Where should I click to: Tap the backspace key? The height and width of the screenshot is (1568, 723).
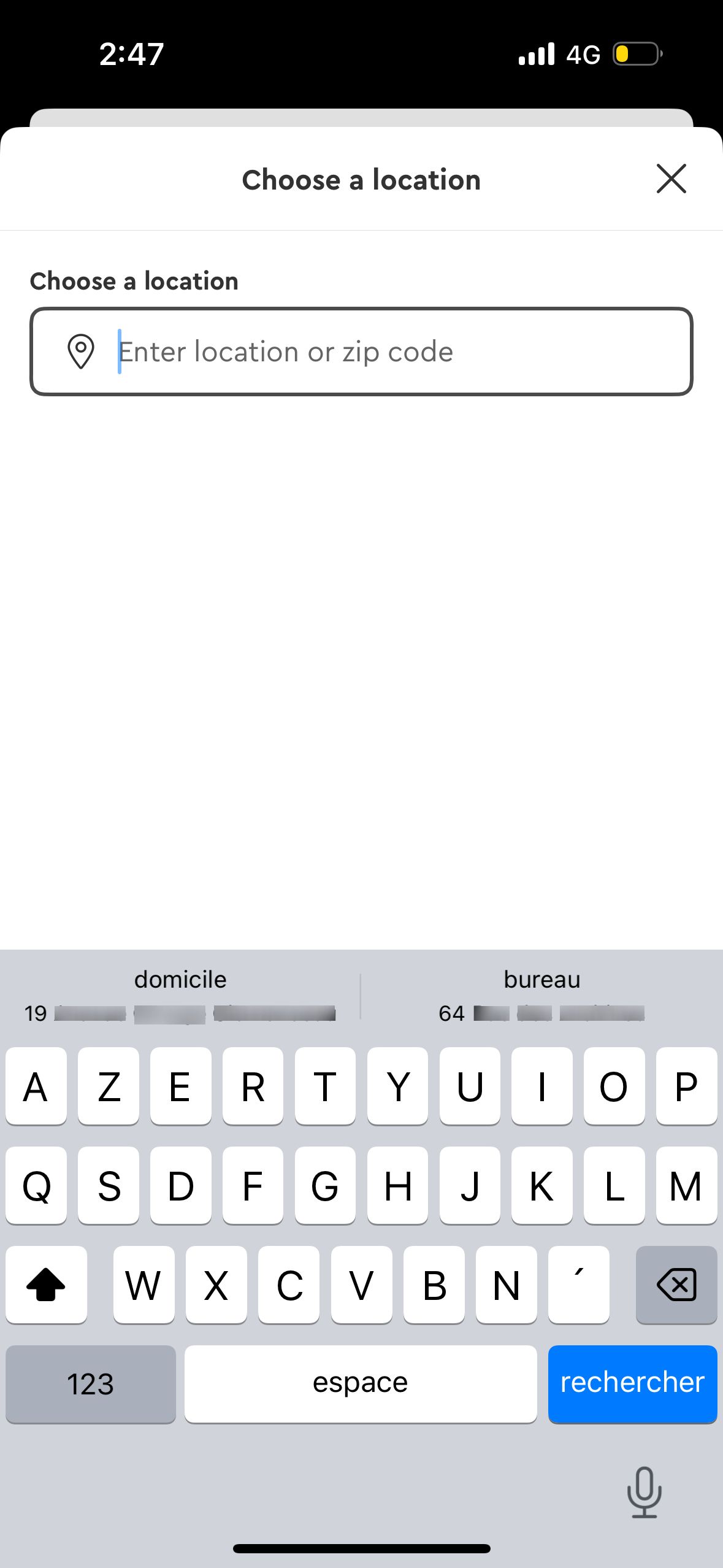[x=676, y=1285]
